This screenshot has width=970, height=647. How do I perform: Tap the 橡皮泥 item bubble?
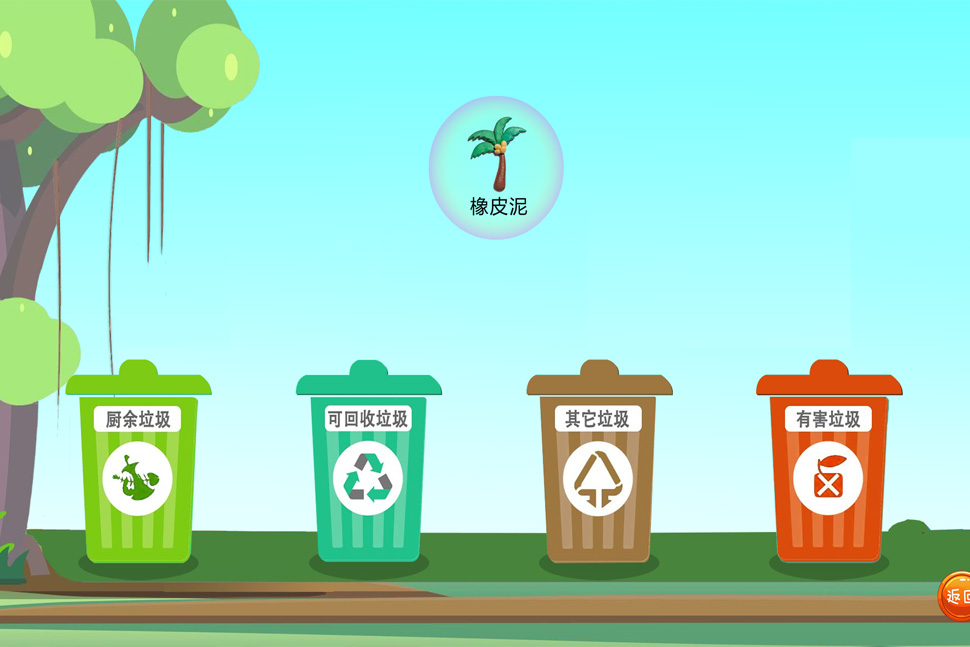[x=497, y=168]
